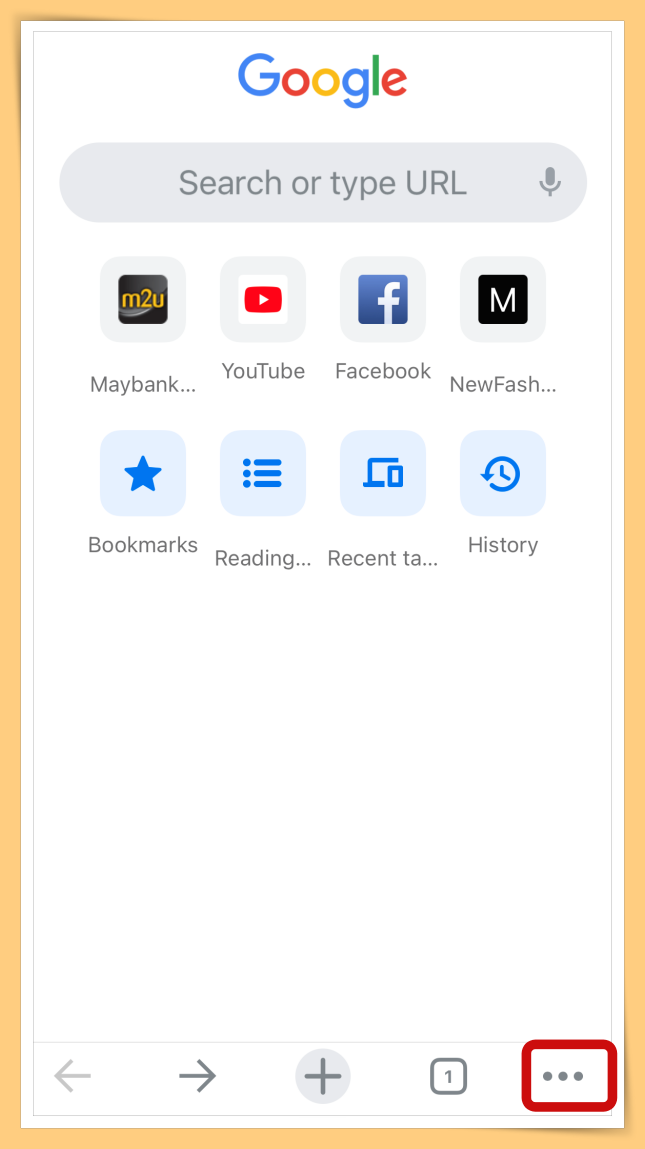Start voice search with the microphone
Image resolution: width=645 pixels, height=1149 pixels.
click(x=549, y=182)
